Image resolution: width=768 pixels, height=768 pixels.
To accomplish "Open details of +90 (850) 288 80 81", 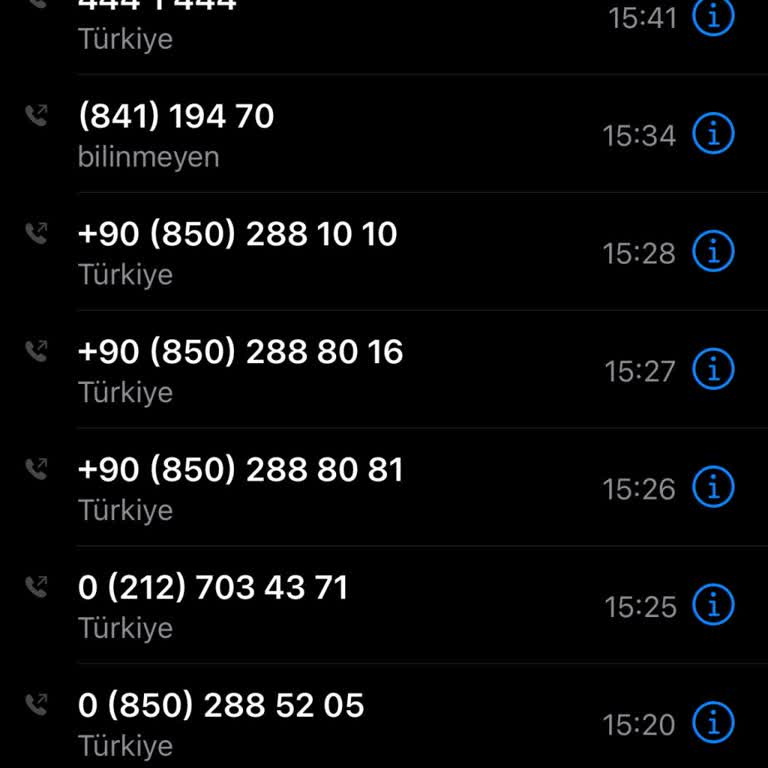I will click(714, 487).
